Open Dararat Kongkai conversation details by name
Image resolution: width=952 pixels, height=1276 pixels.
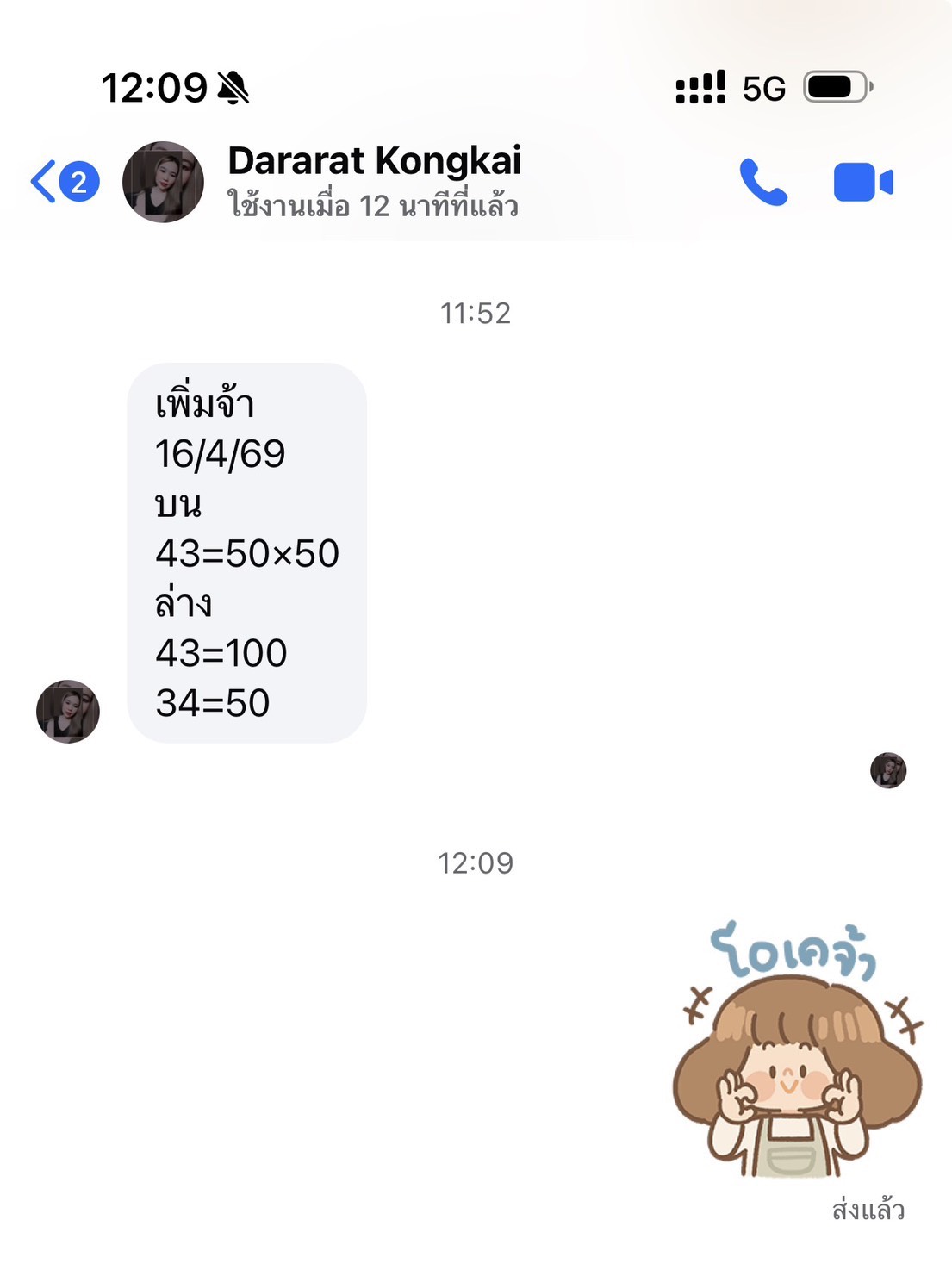pos(374,162)
